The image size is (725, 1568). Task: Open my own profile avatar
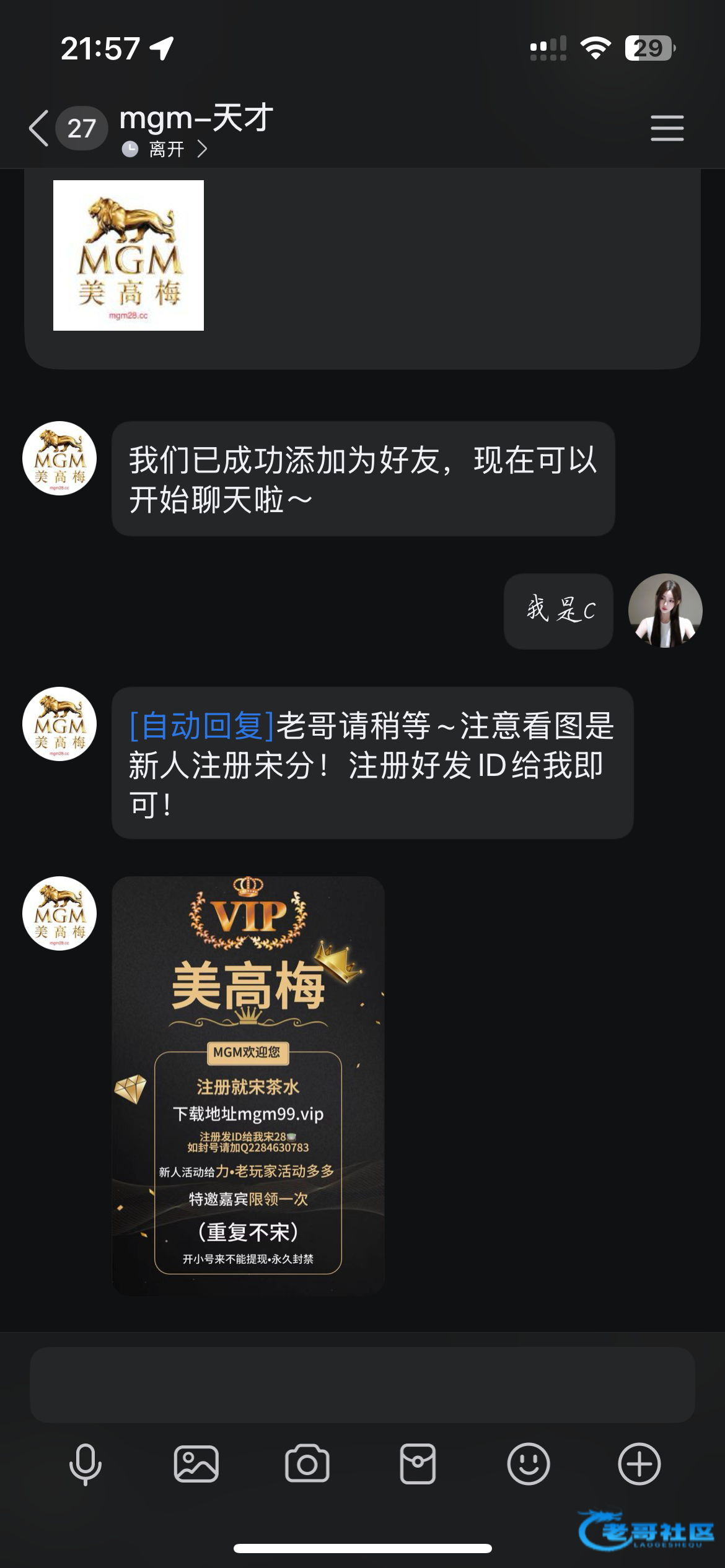[x=665, y=611]
